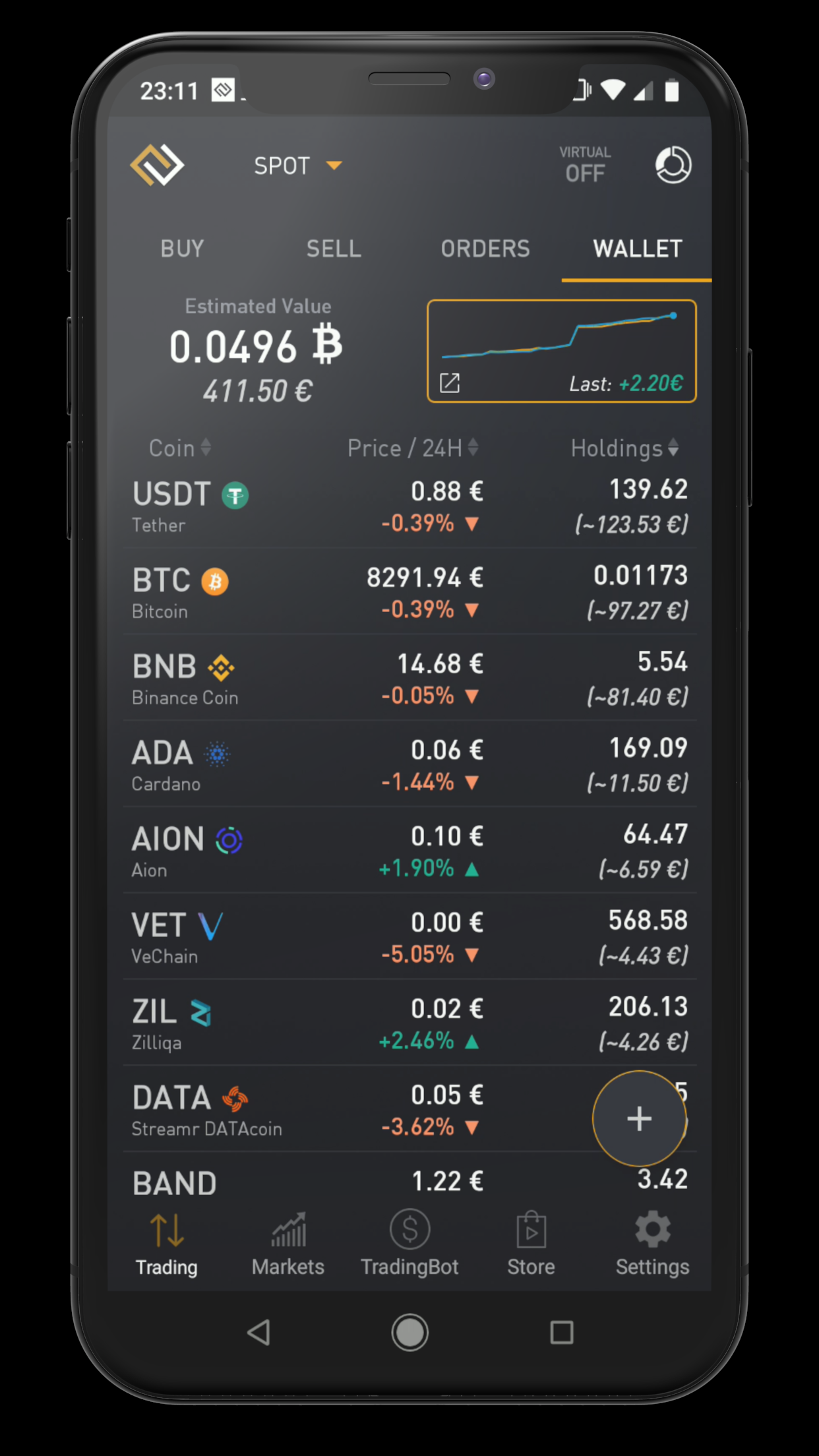Open the Settings gear icon
The image size is (819, 1456).
click(x=652, y=1228)
